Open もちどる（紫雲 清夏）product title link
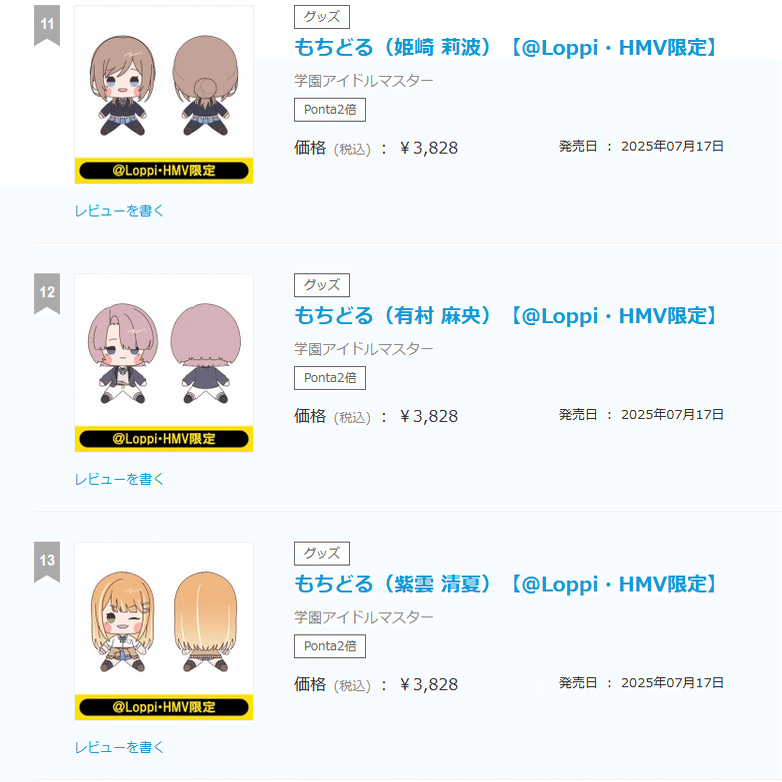 pos(506,584)
